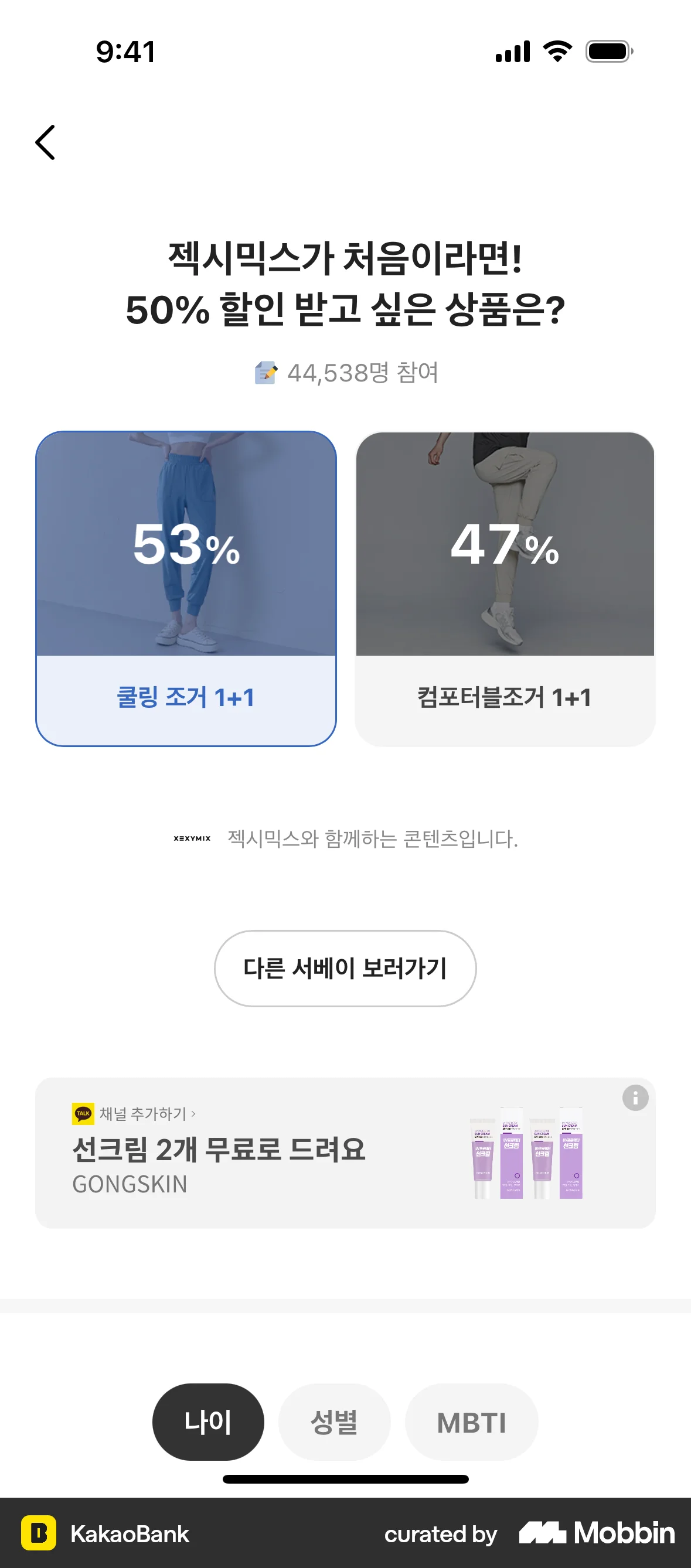Select the 쿨링 조거 1+1 option
This screenshot has width=691, height=1568.
coord(186,589)
